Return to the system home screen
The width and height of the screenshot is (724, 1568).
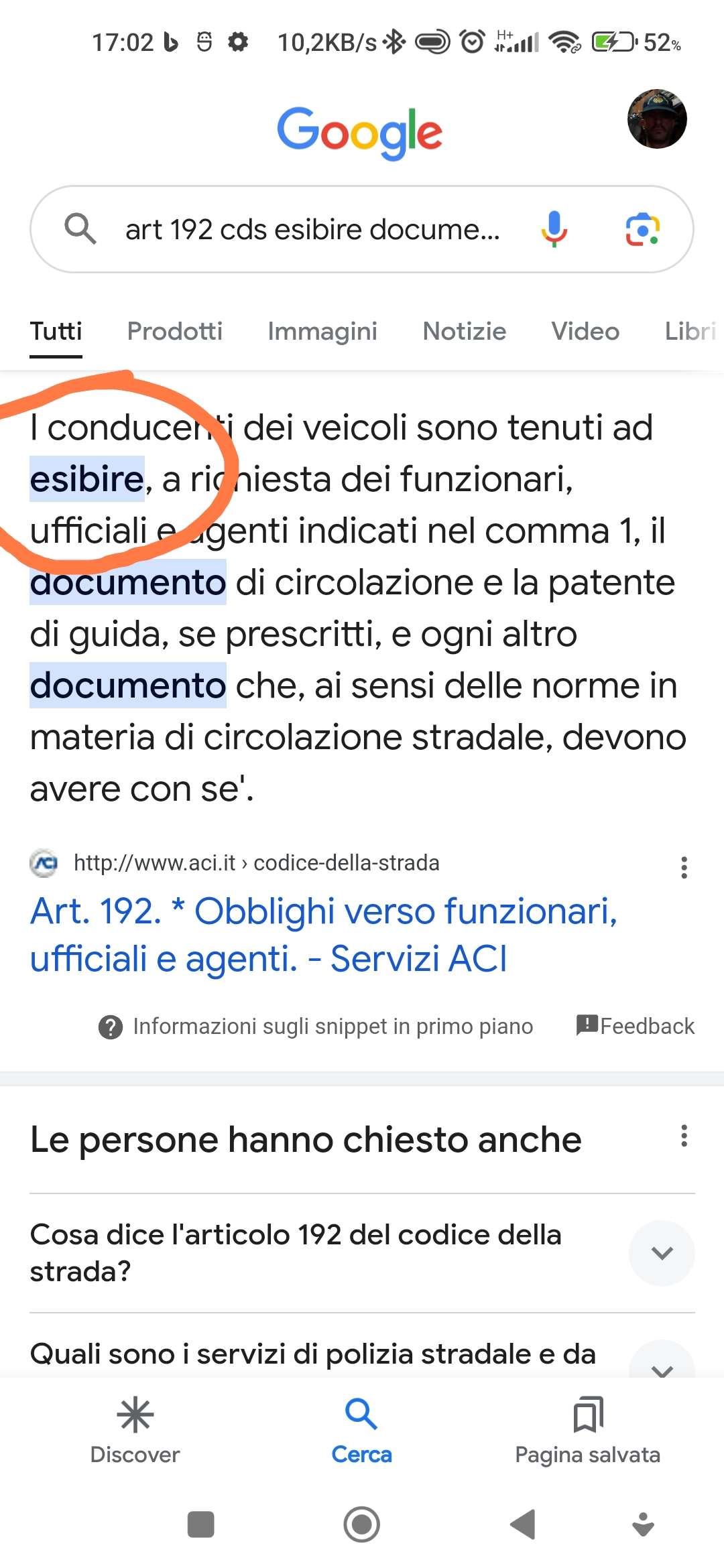click(x=361, y=1524)
